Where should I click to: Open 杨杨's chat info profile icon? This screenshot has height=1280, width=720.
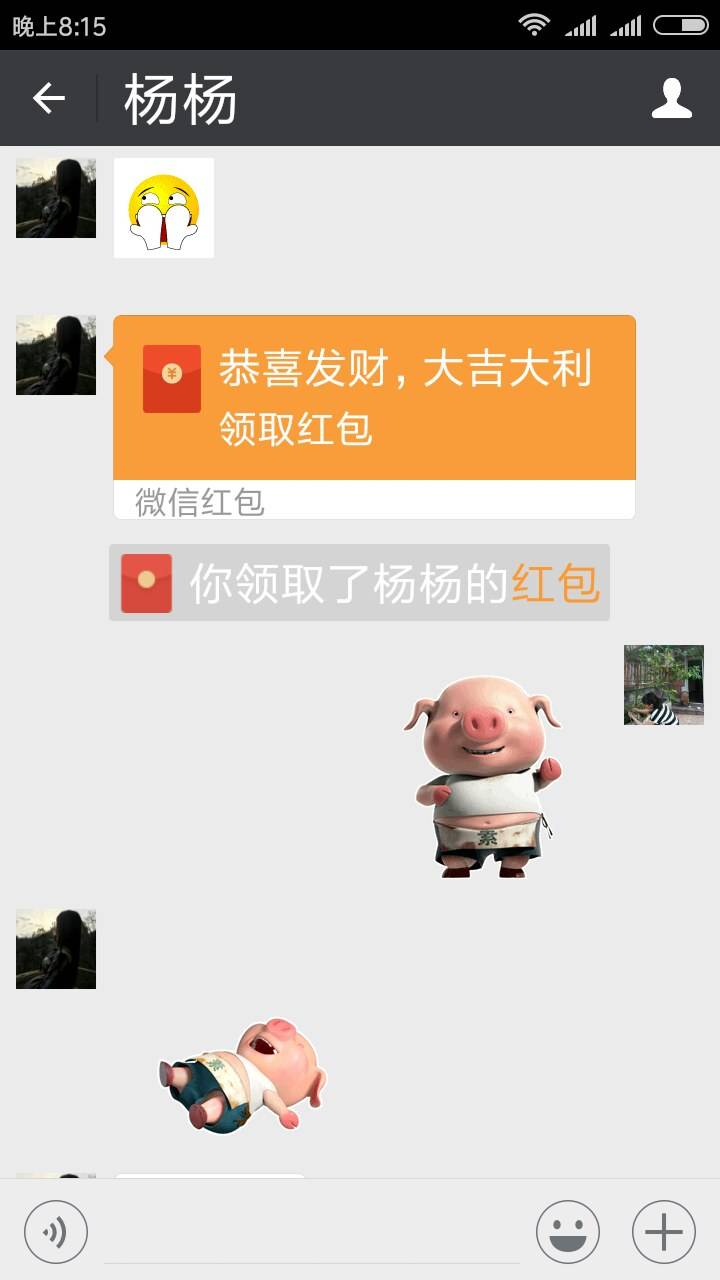pyautogui.click(x=671, y=98)
